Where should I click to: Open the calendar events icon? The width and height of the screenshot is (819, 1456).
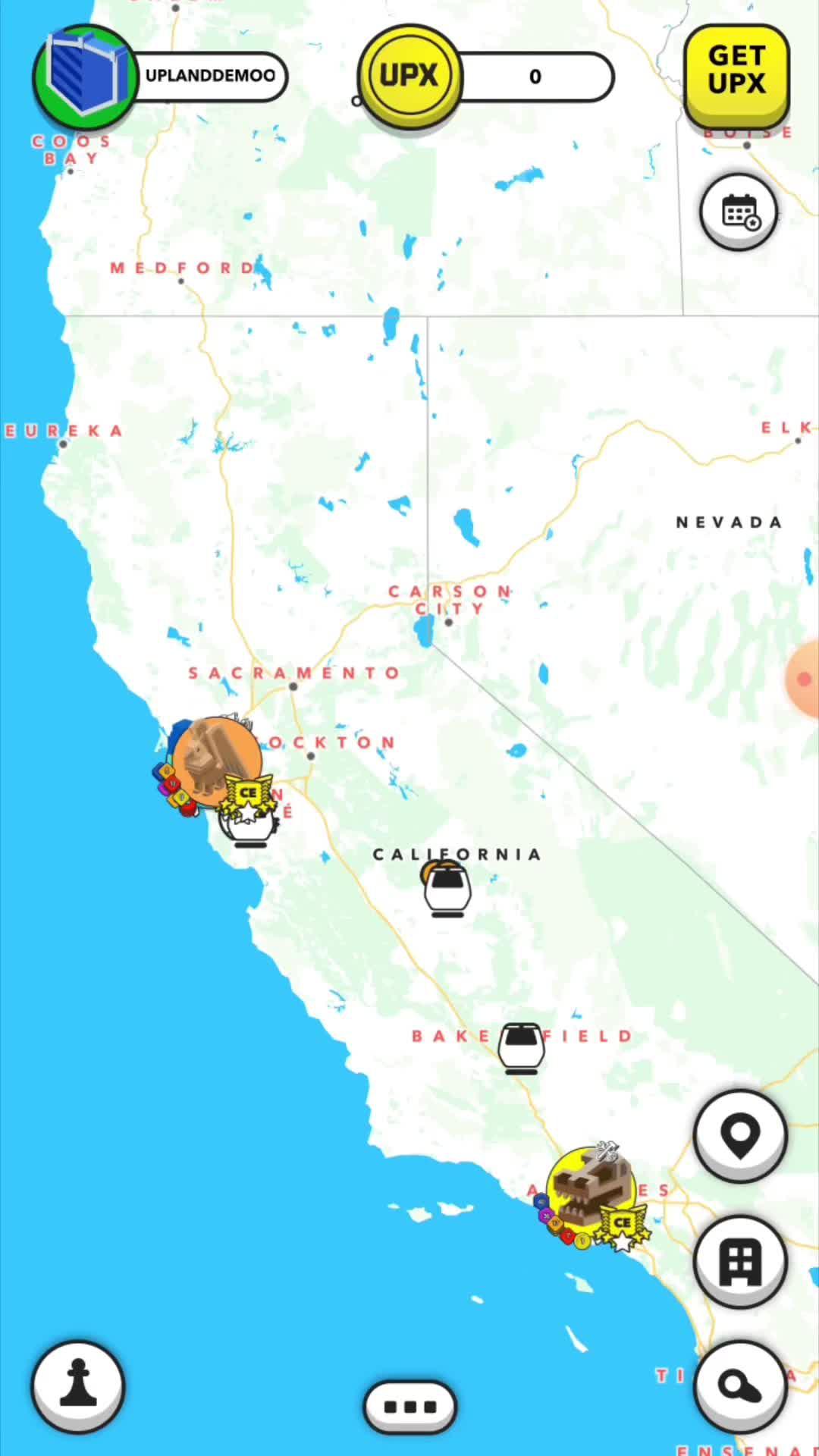coord(739,212)
